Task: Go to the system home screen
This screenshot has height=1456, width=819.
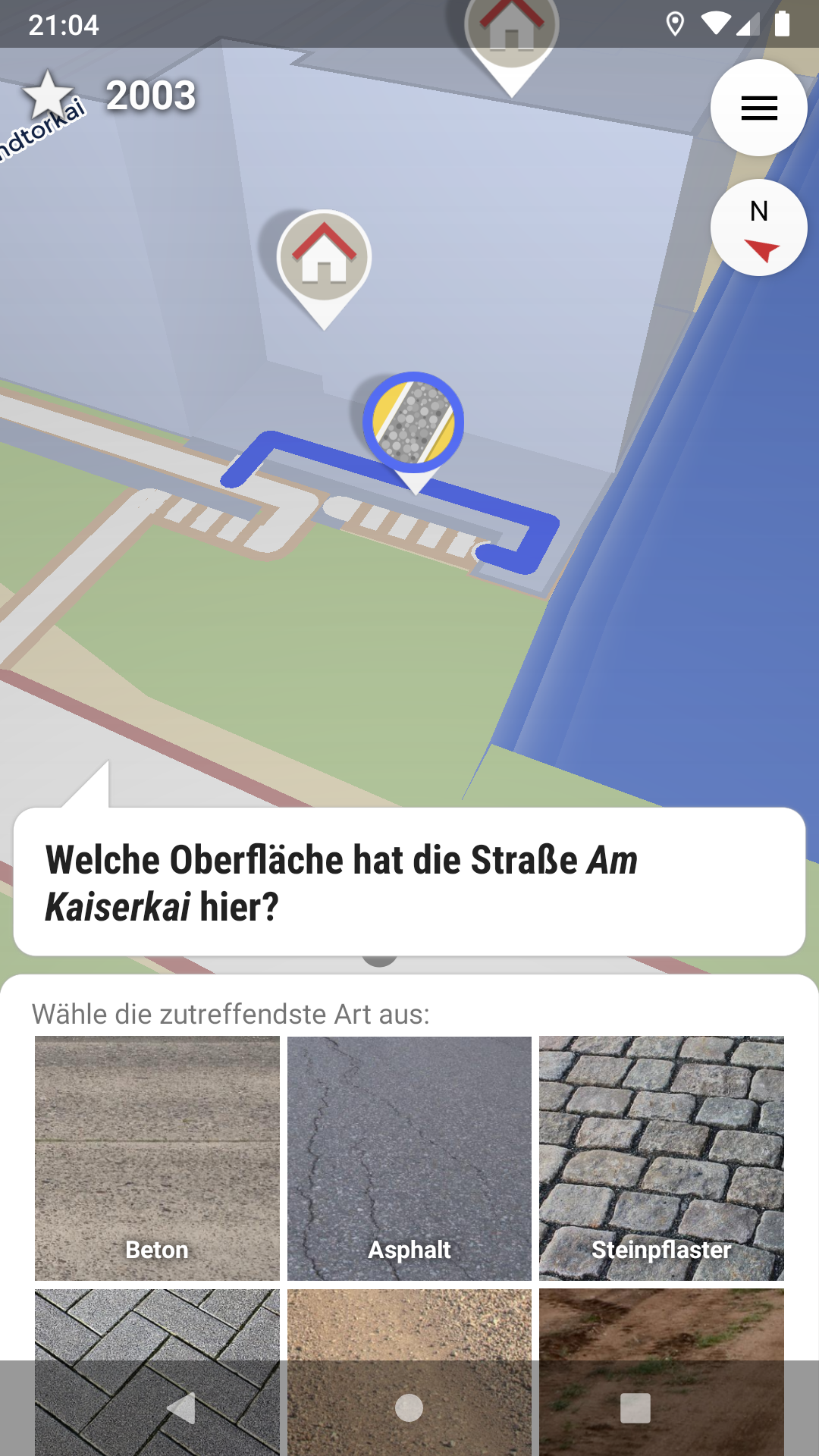Action: (x=409, y=1408)
